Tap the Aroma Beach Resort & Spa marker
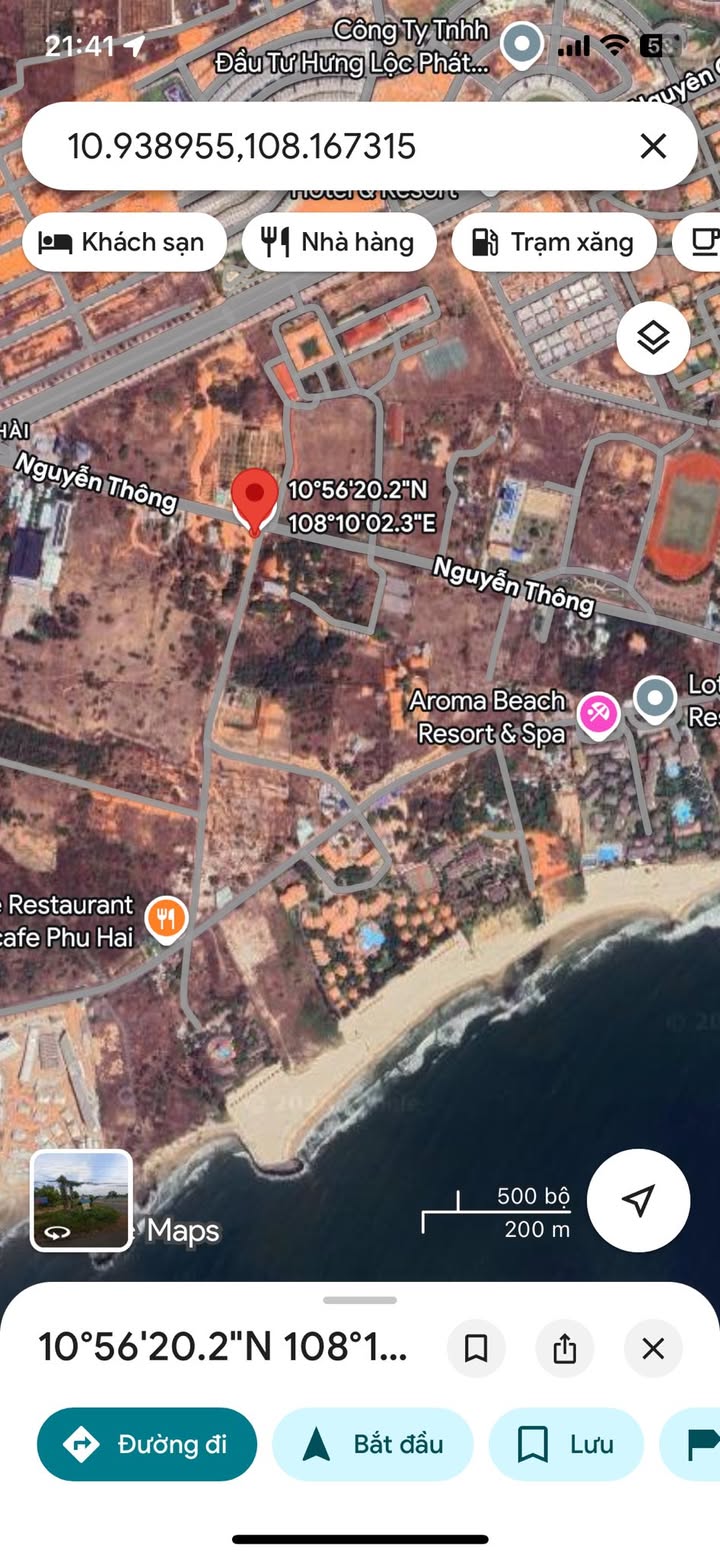Screen dimensions: 720x1559 (598, 714)
